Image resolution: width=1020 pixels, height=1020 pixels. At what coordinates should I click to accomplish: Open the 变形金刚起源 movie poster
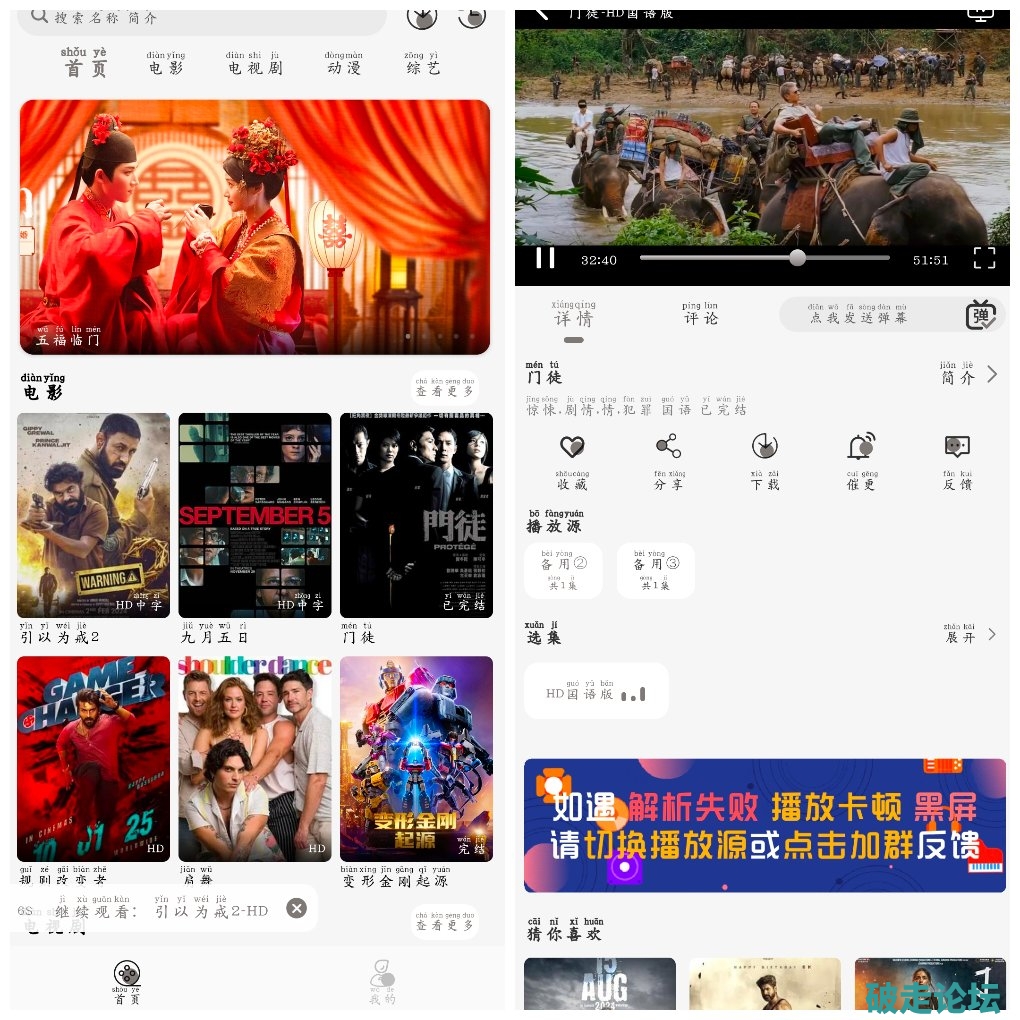pyautogui.click(x=416, y=759)
